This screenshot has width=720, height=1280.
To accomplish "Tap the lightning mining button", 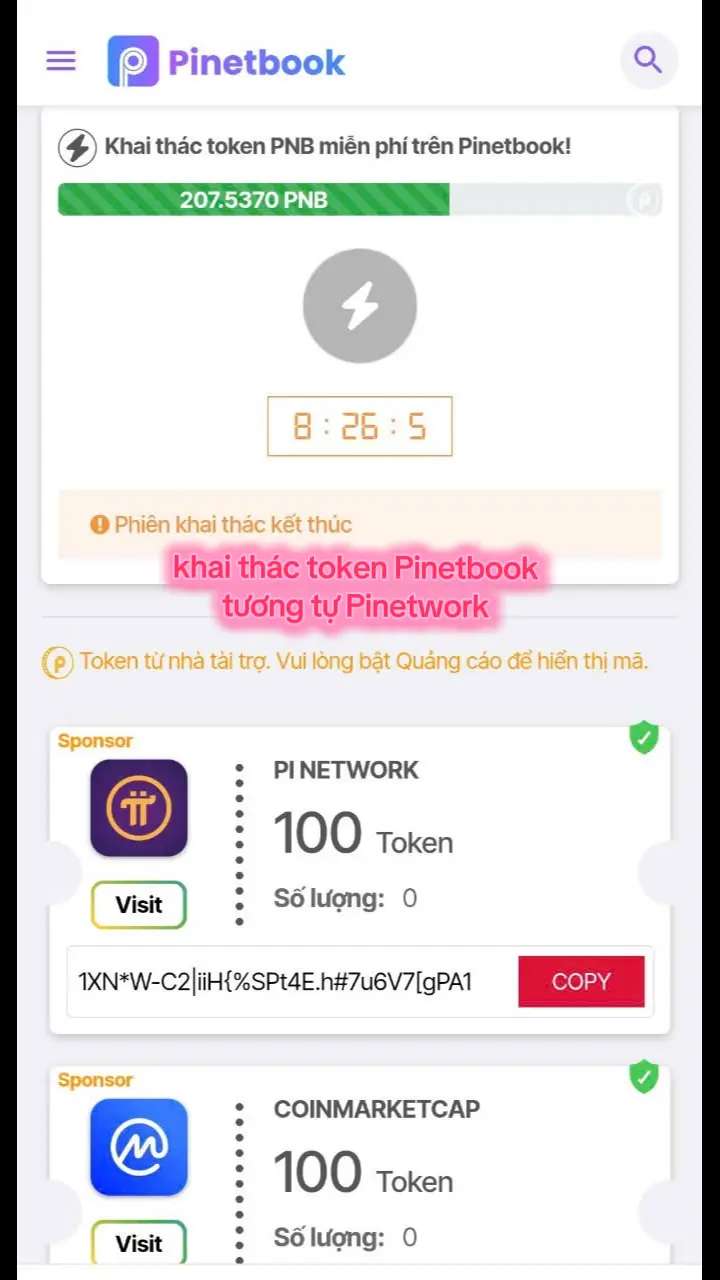I will point(360,306).
